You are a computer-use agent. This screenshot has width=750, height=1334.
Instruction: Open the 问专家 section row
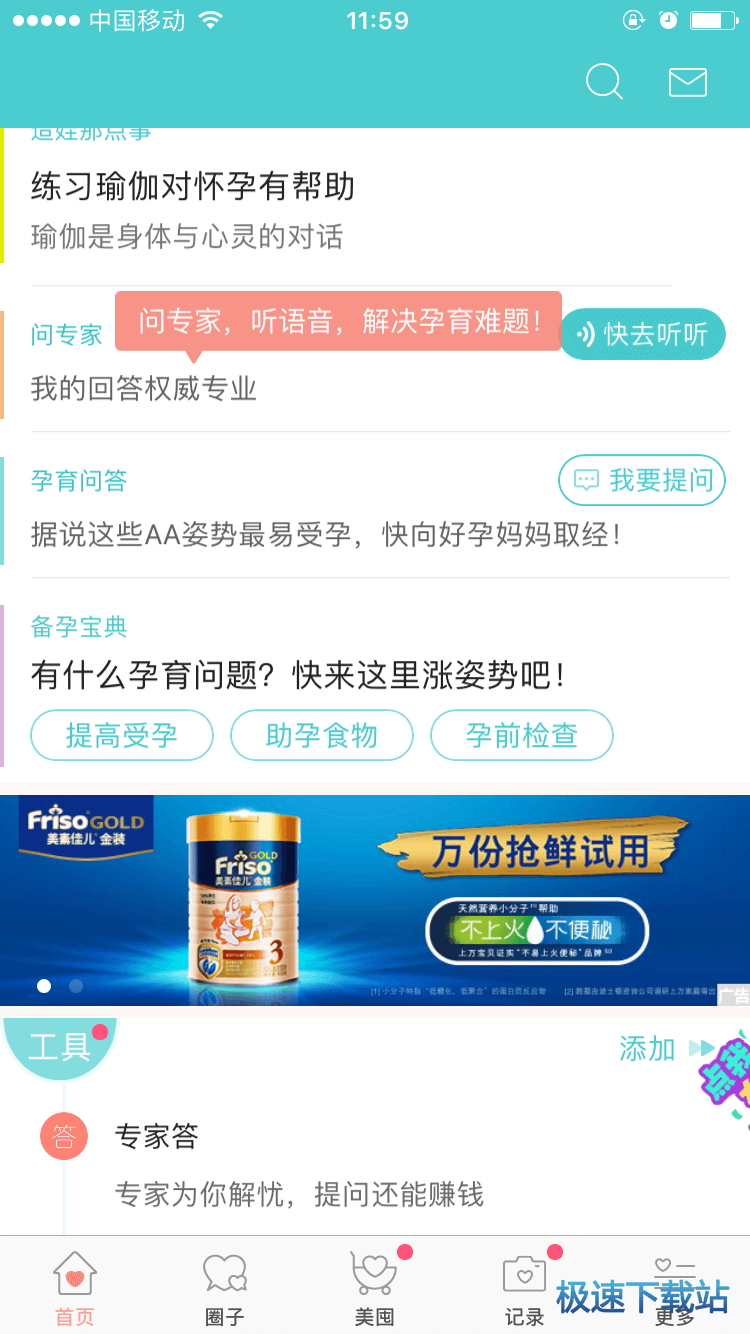tap(144, 389)
